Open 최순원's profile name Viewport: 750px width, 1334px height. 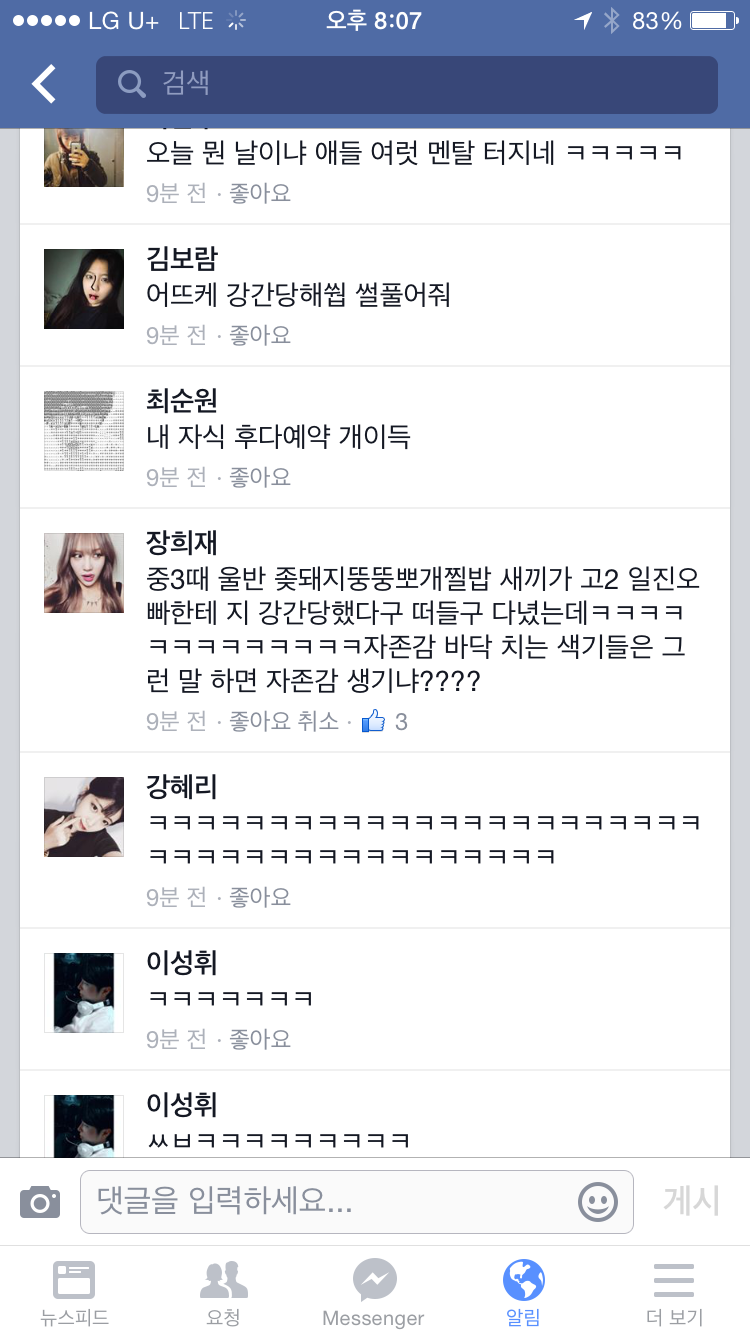tap(182, 400)
